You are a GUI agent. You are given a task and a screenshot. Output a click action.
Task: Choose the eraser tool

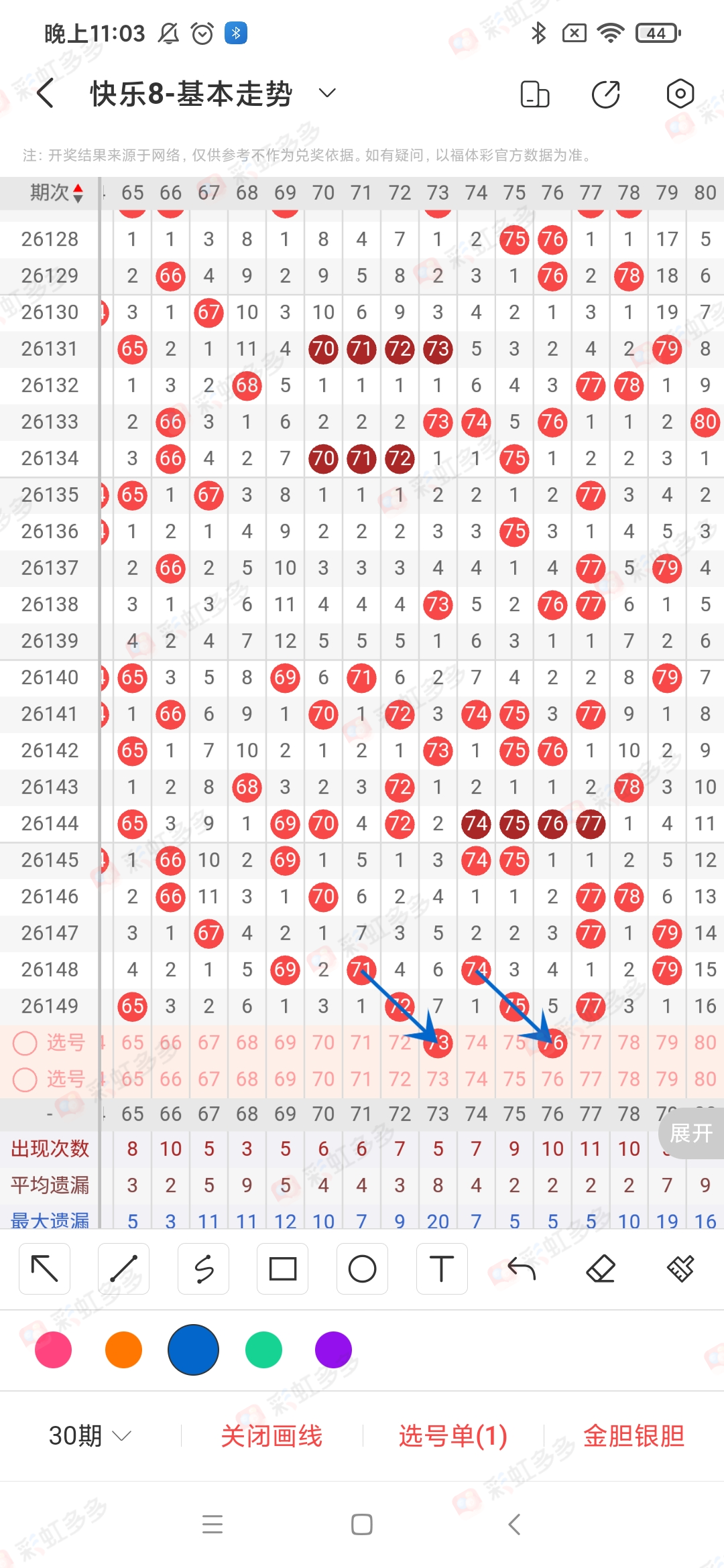click(x=601, y=1268)
